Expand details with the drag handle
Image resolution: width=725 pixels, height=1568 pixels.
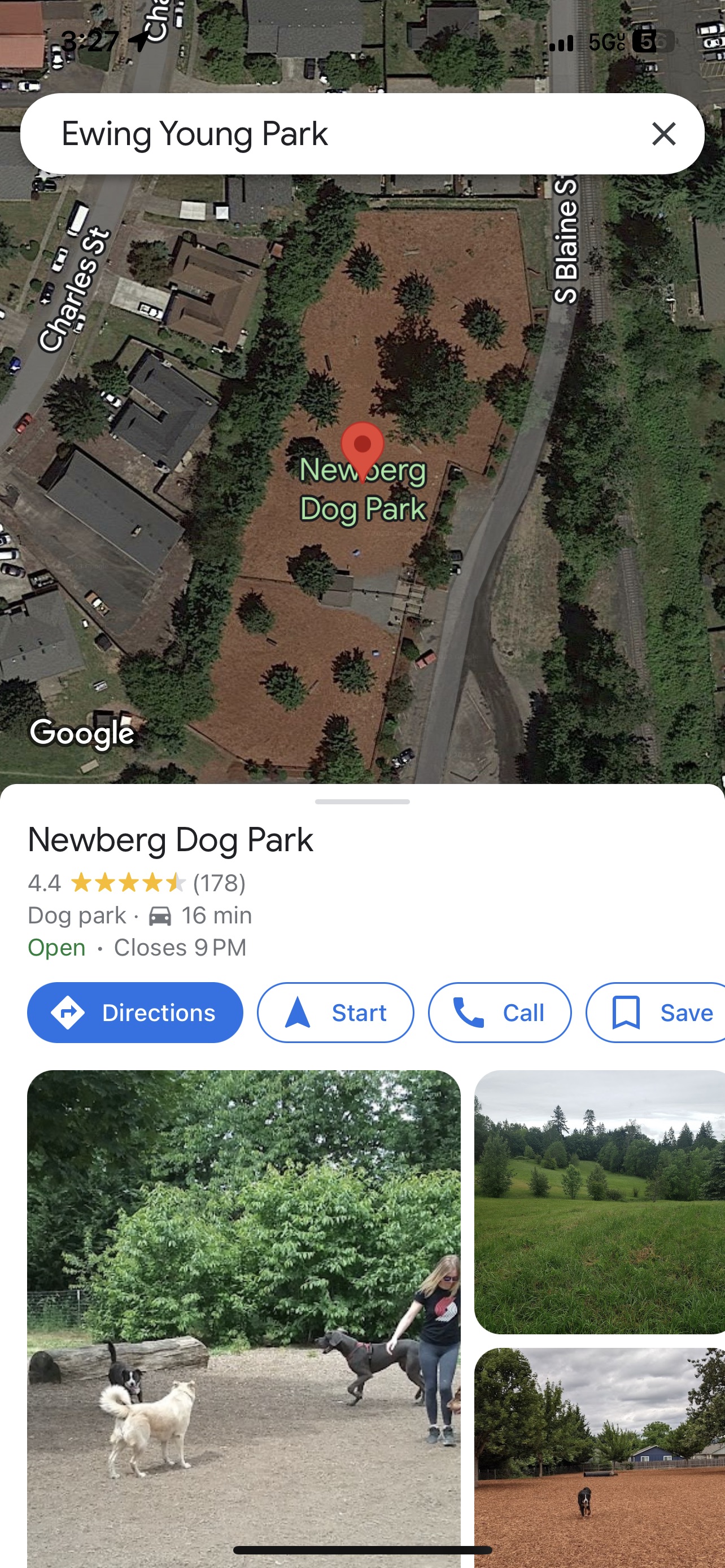363,802
